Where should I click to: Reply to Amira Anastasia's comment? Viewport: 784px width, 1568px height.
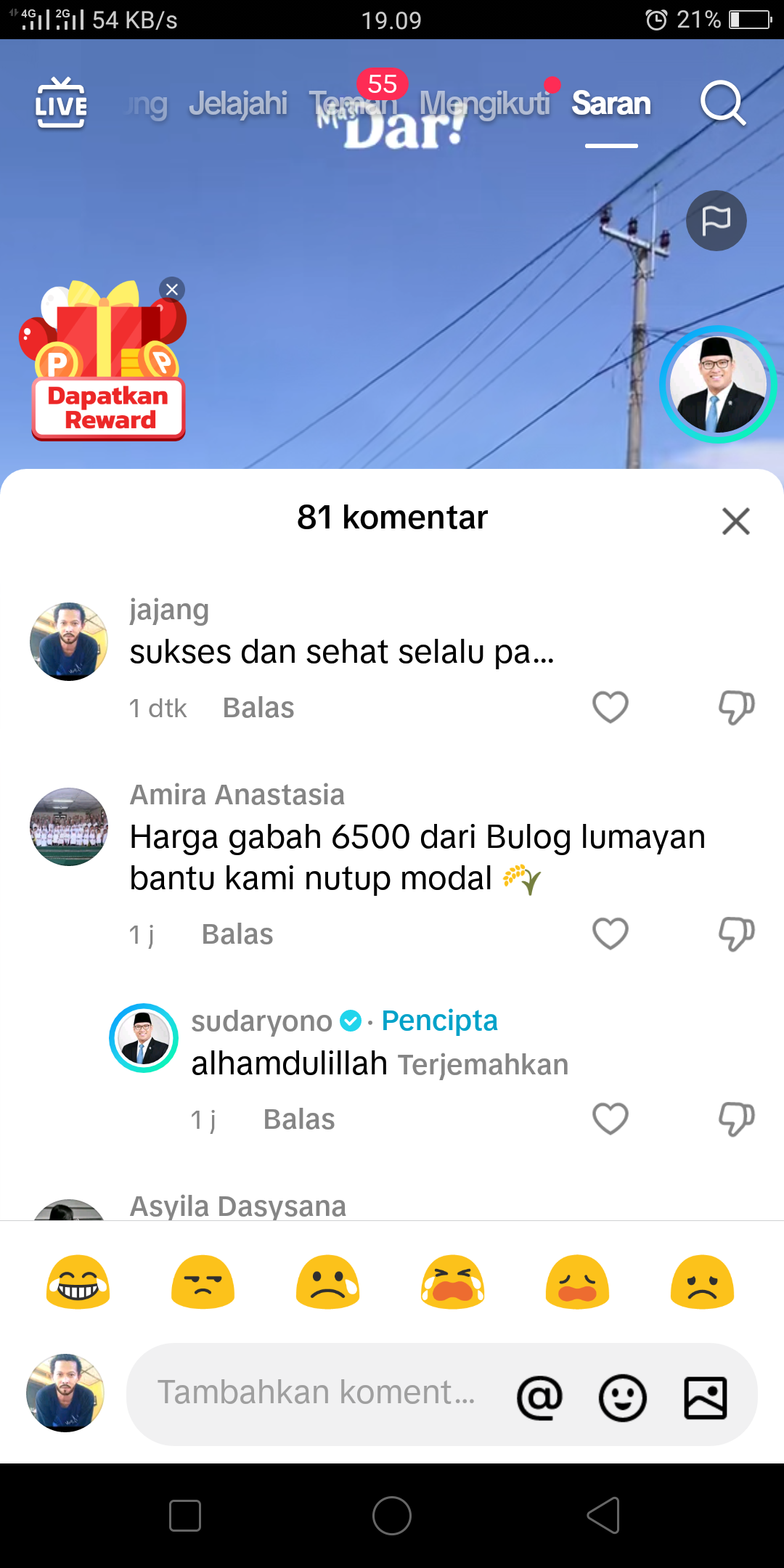pyautogui.click(x=237, y=934)
